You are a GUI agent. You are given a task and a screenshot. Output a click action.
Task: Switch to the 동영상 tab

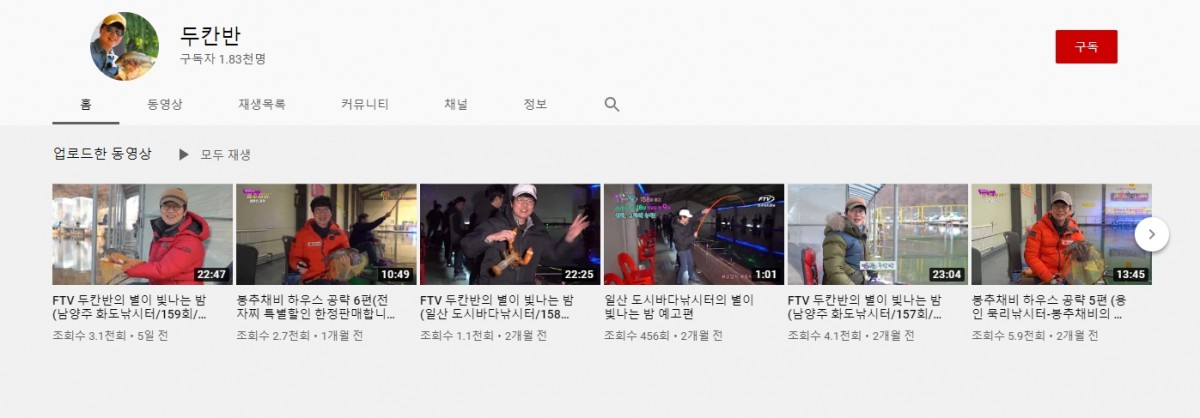165,104
